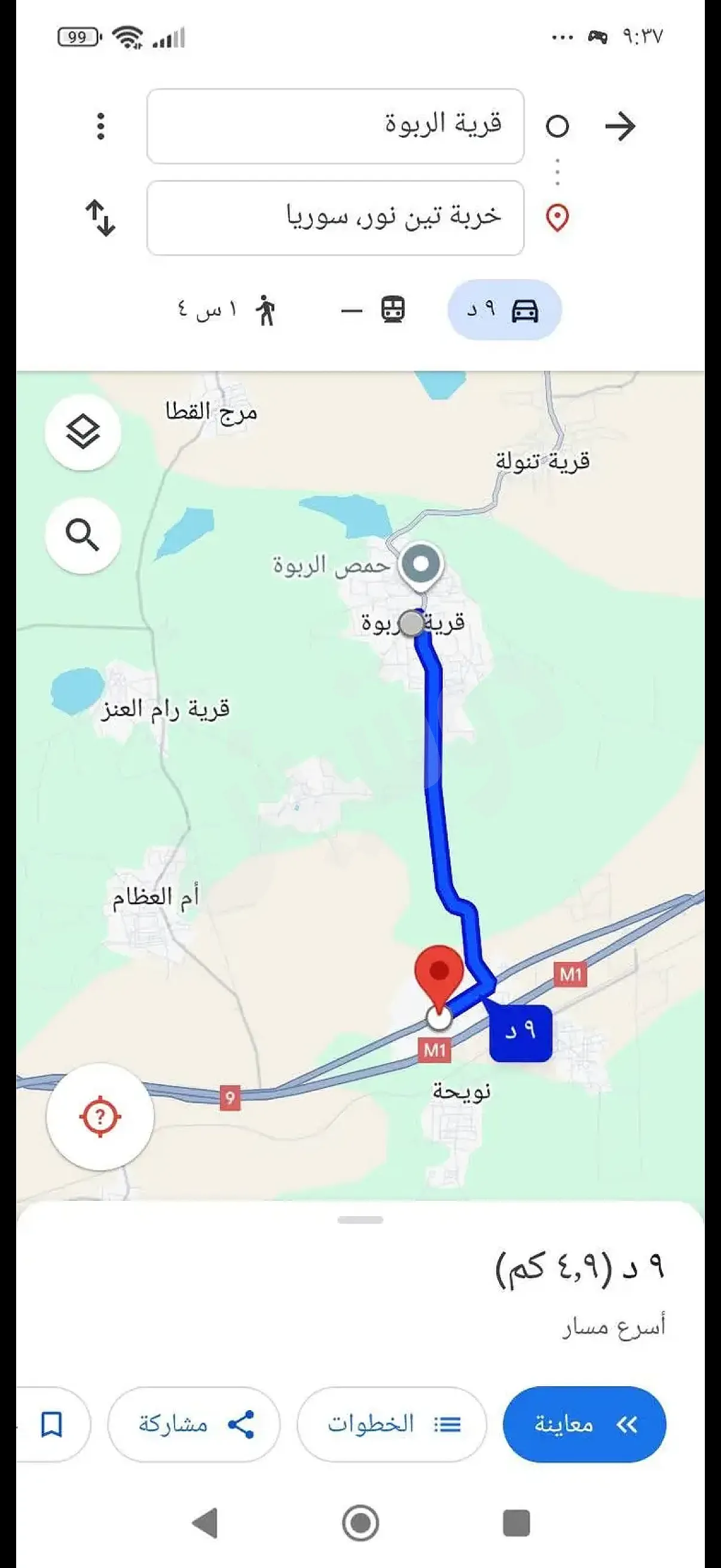This screenshot has height=1568, width=721.
Task: Edit the starting point قرية الربوة
Action: click(335, 126)
